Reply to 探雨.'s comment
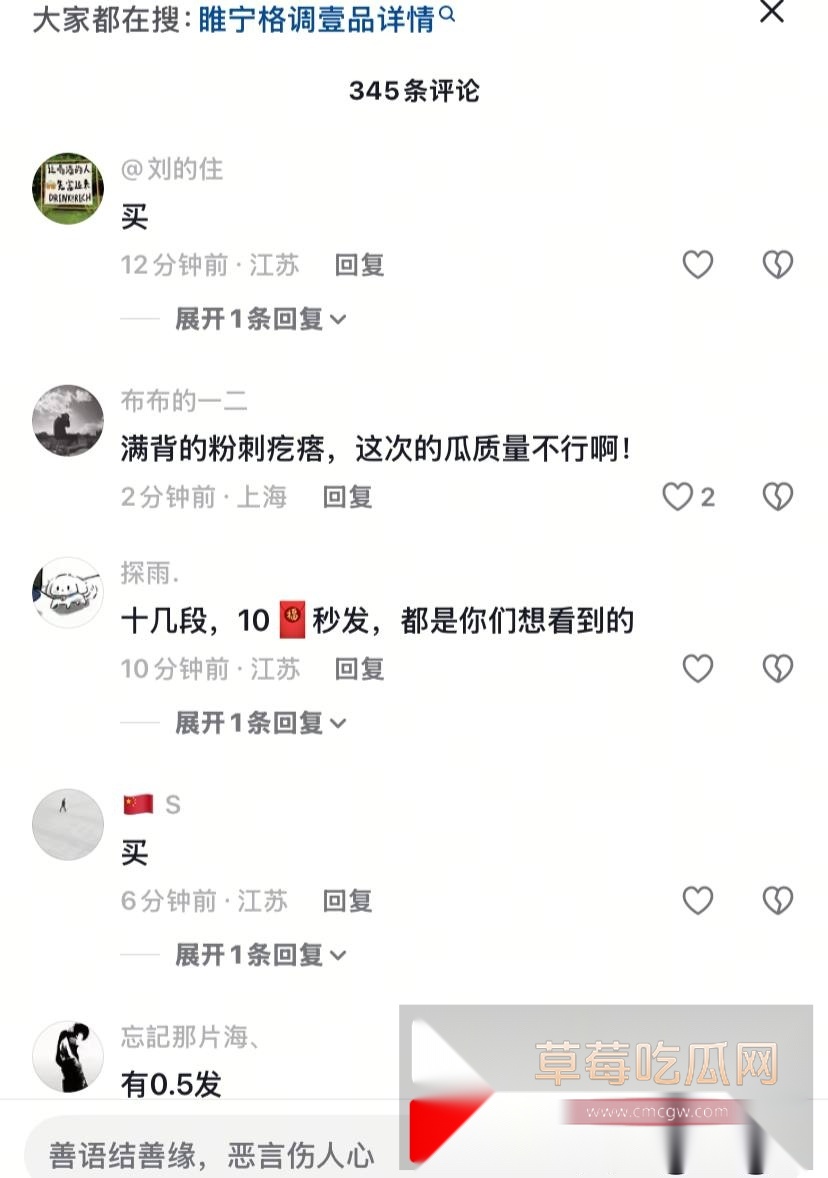 click(x=359, y=669)
